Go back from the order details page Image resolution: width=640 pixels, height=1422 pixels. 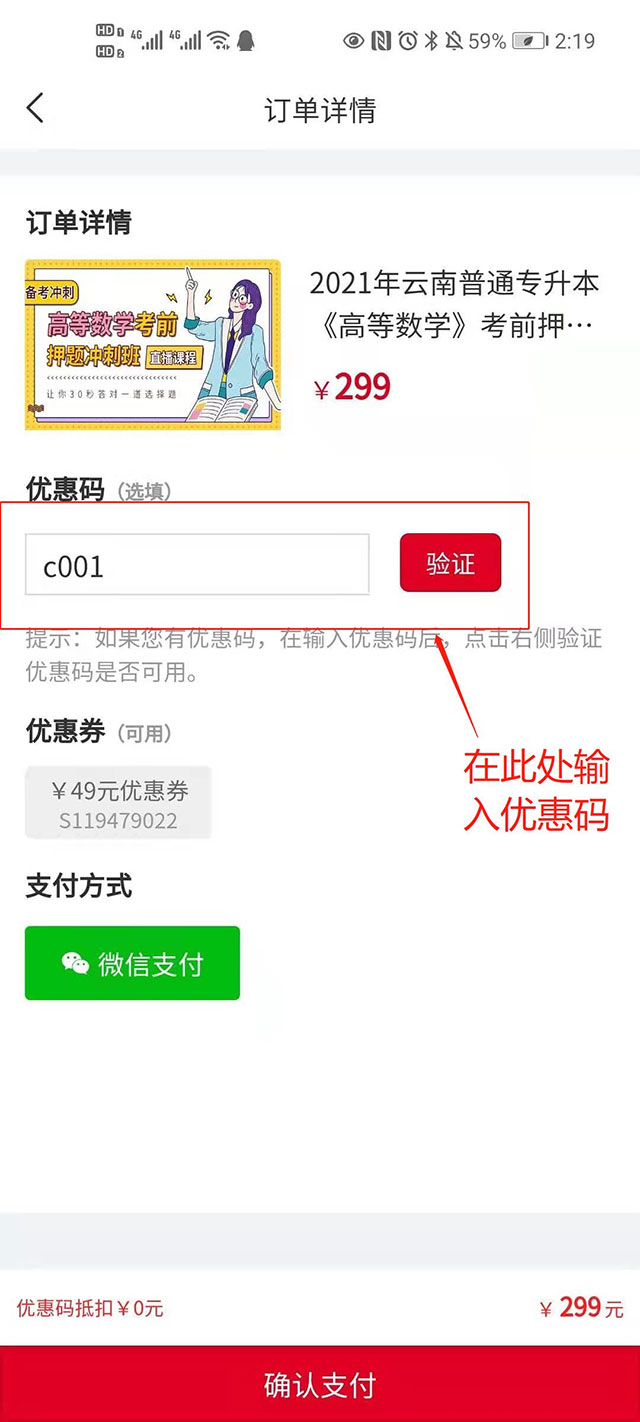tap(36, 108)
